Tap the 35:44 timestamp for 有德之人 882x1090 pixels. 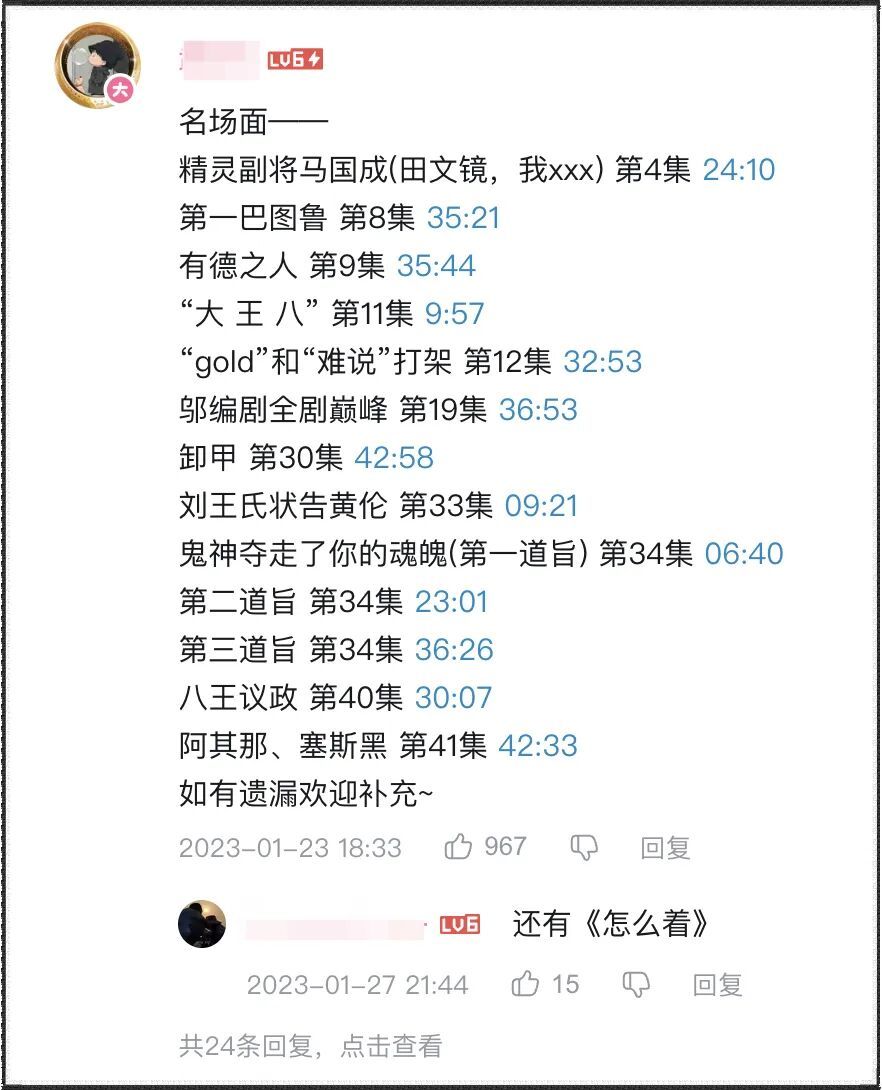(x=436, y=266)
